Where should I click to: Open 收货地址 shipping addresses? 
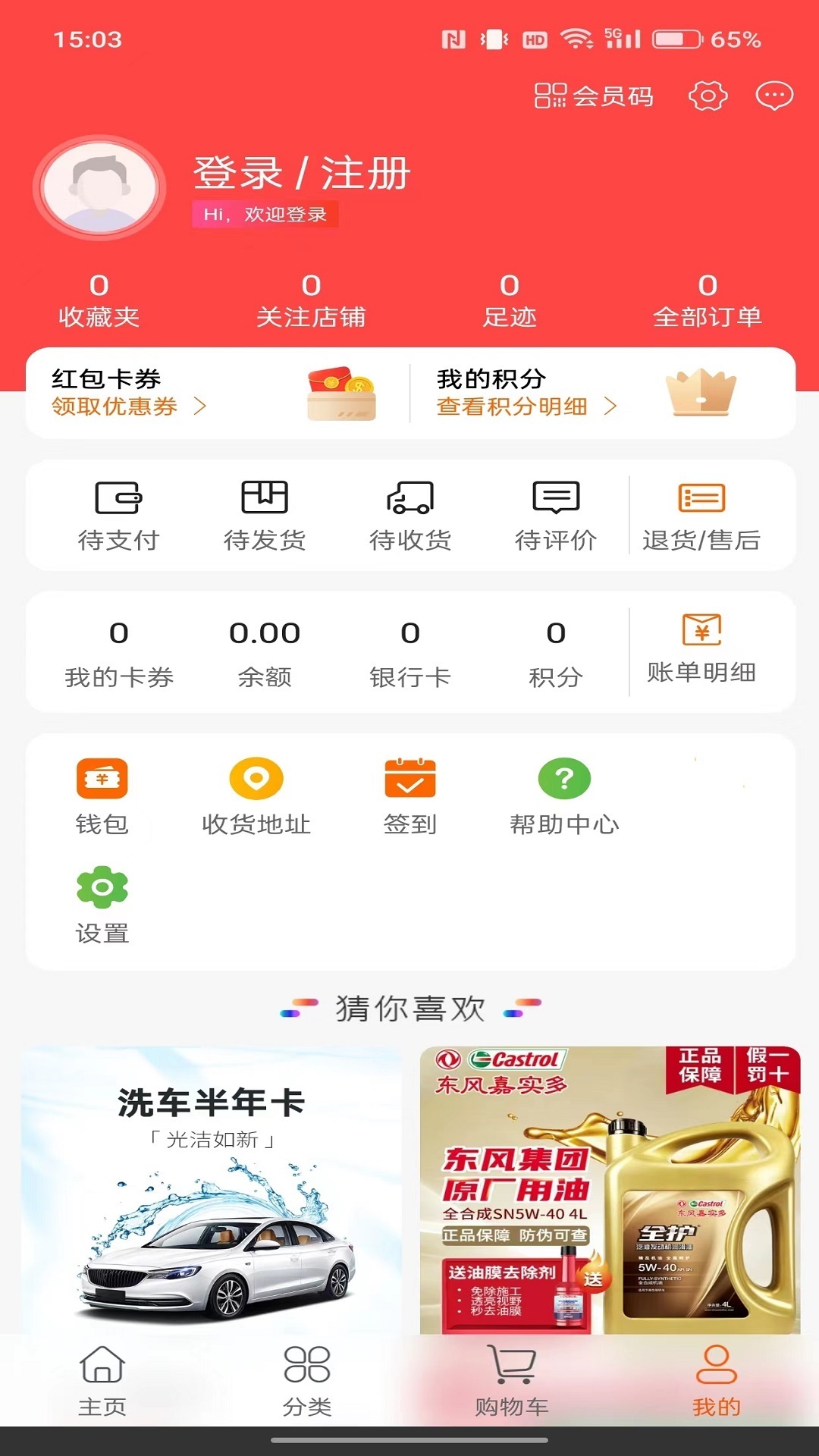tap(256, 796)
